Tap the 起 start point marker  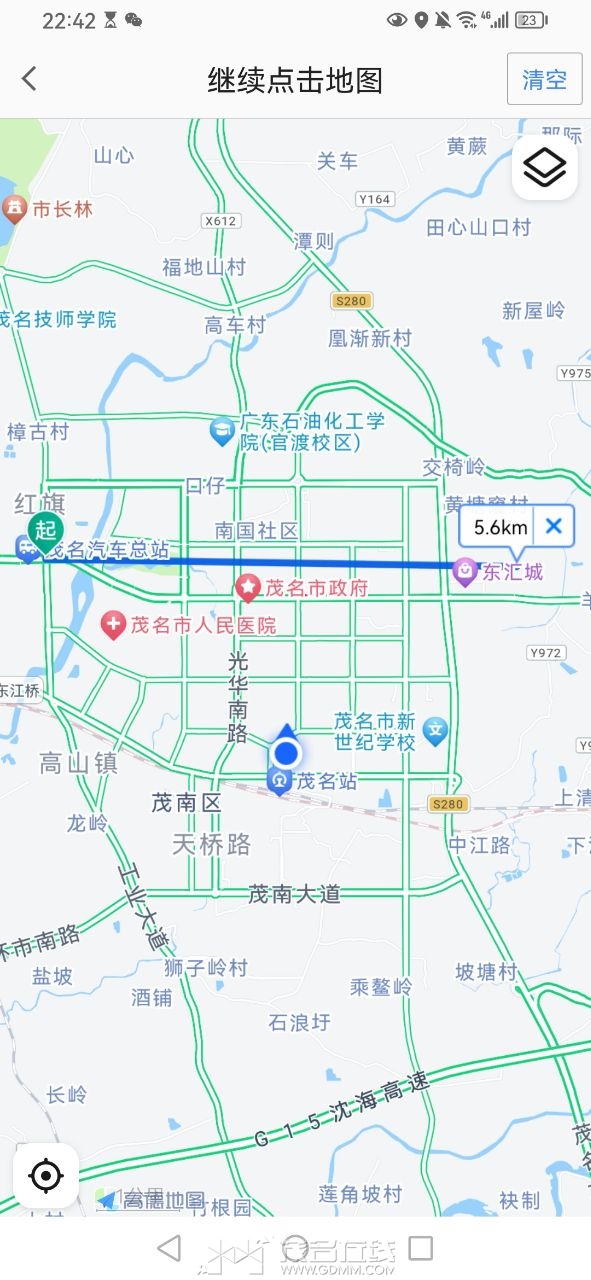click(44, 529)
